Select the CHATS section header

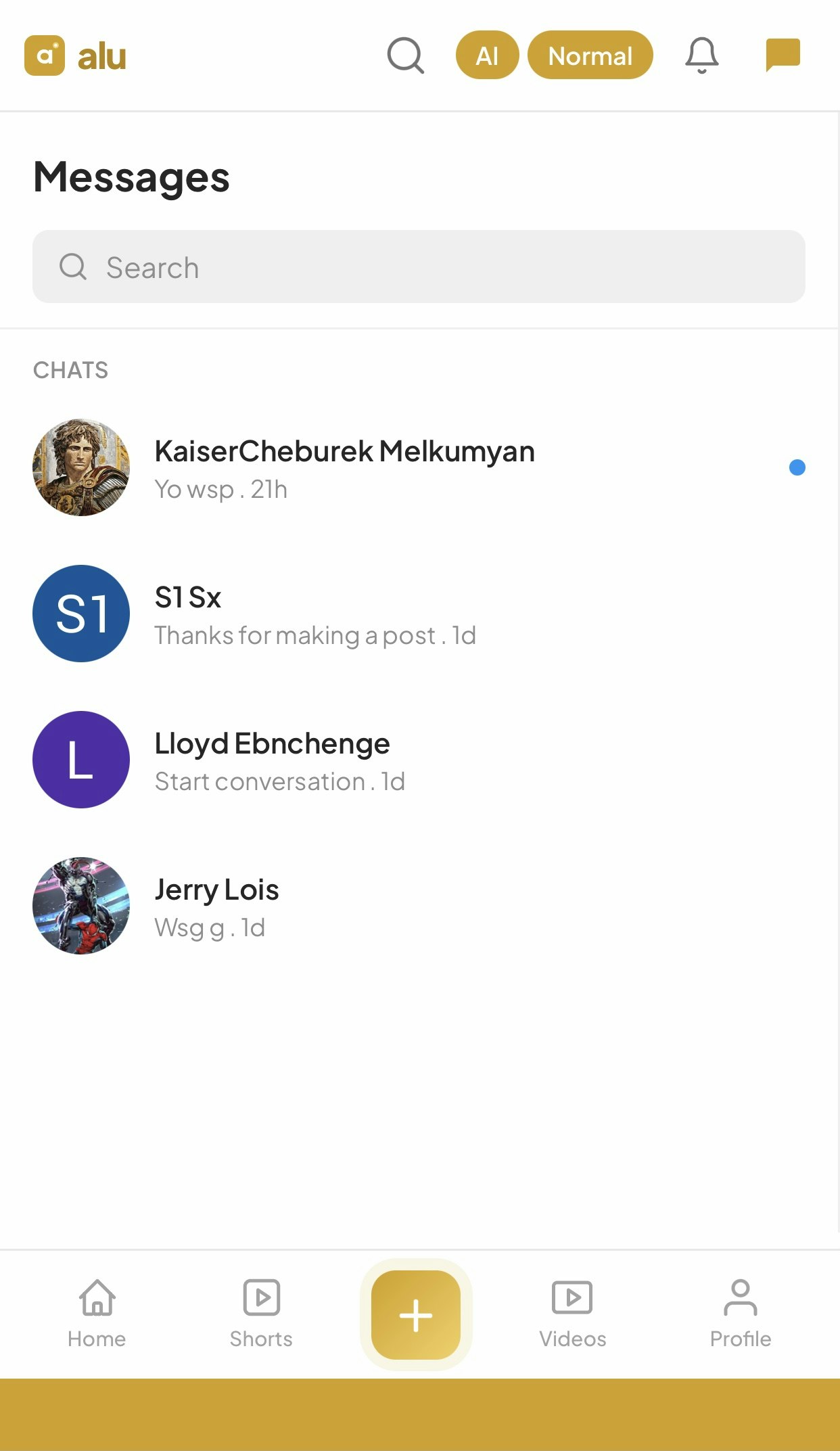click(x=70, y=369)
